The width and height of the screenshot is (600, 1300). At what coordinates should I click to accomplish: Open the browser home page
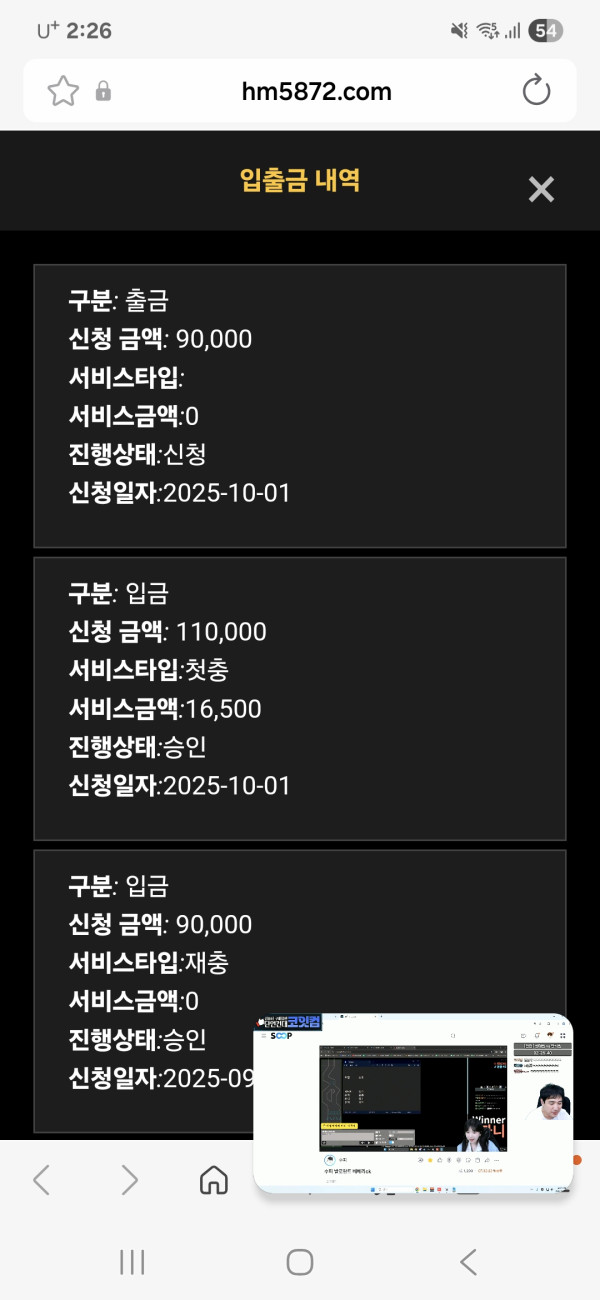[x=214, y=1180]
